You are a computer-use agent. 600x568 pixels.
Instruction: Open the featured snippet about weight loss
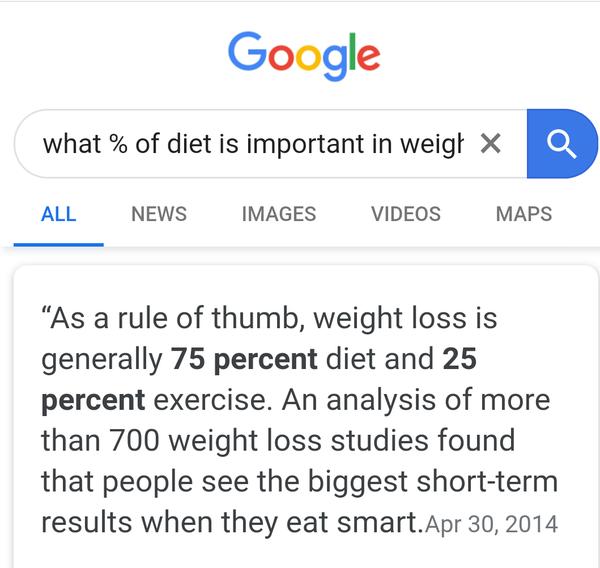pyautogui.click(x=298, y=420)
